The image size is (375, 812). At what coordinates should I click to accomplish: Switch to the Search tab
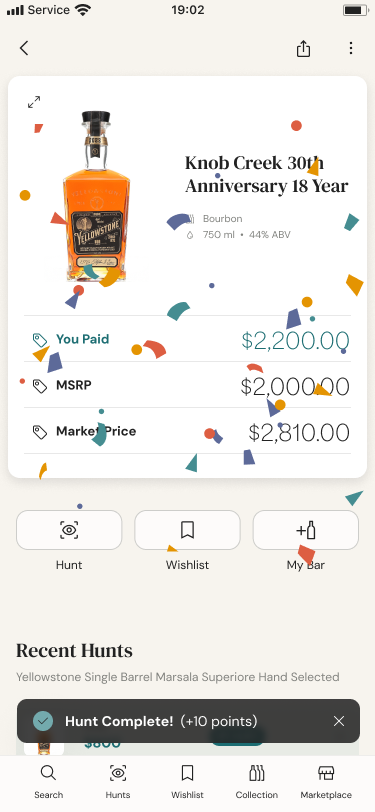click(48, 782)
